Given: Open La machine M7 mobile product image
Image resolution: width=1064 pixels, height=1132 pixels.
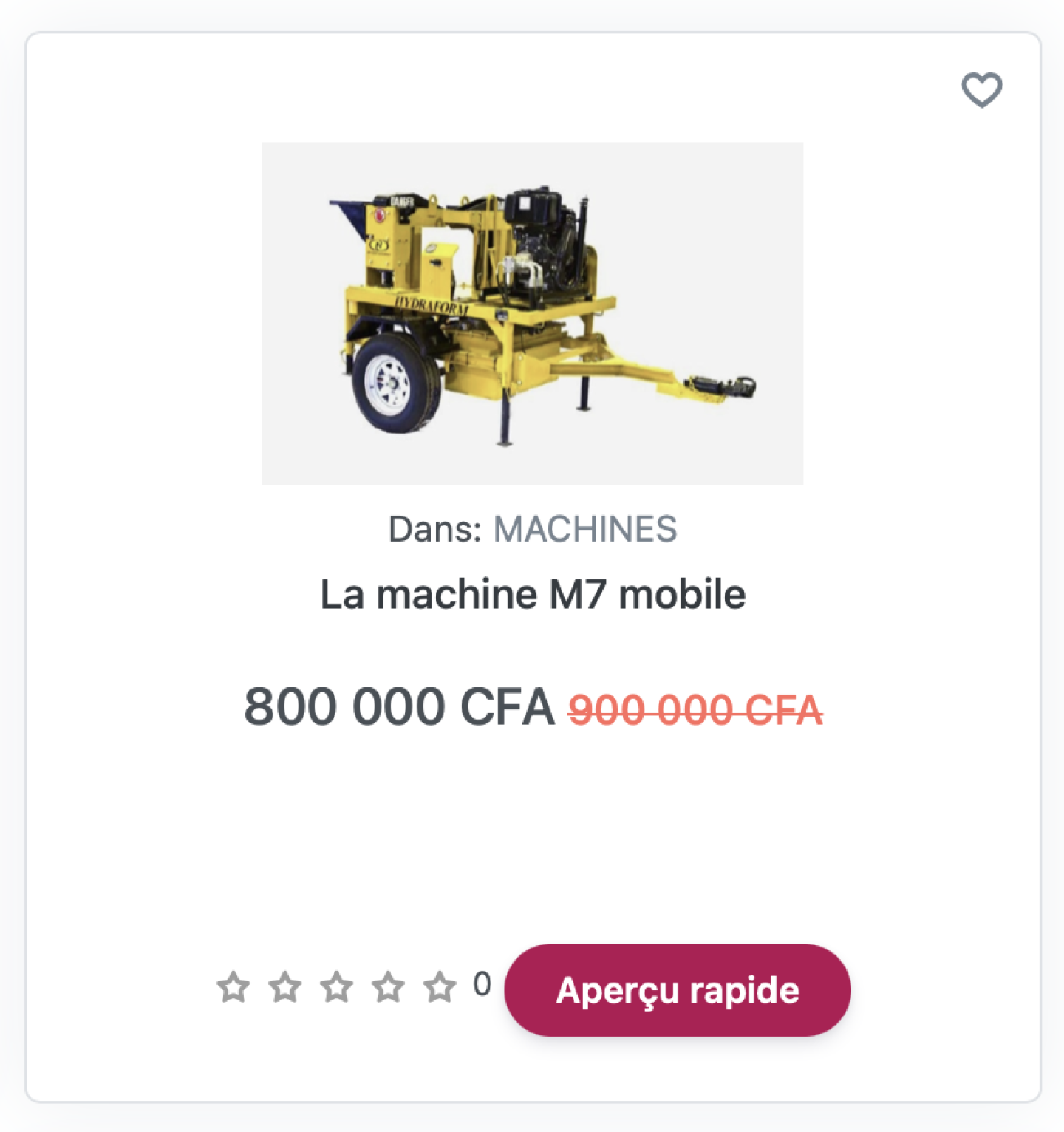Looking at the screenshot, I should click(x=532, y=313).
